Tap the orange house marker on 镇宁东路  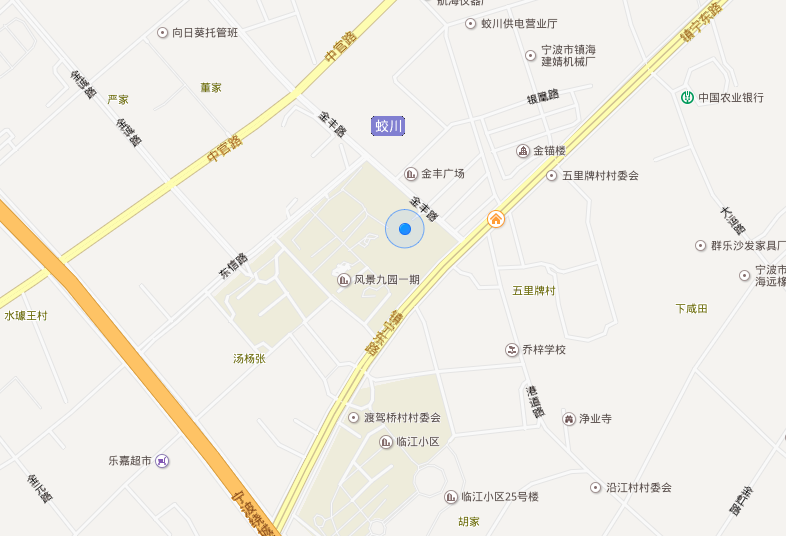coord(495,218)
